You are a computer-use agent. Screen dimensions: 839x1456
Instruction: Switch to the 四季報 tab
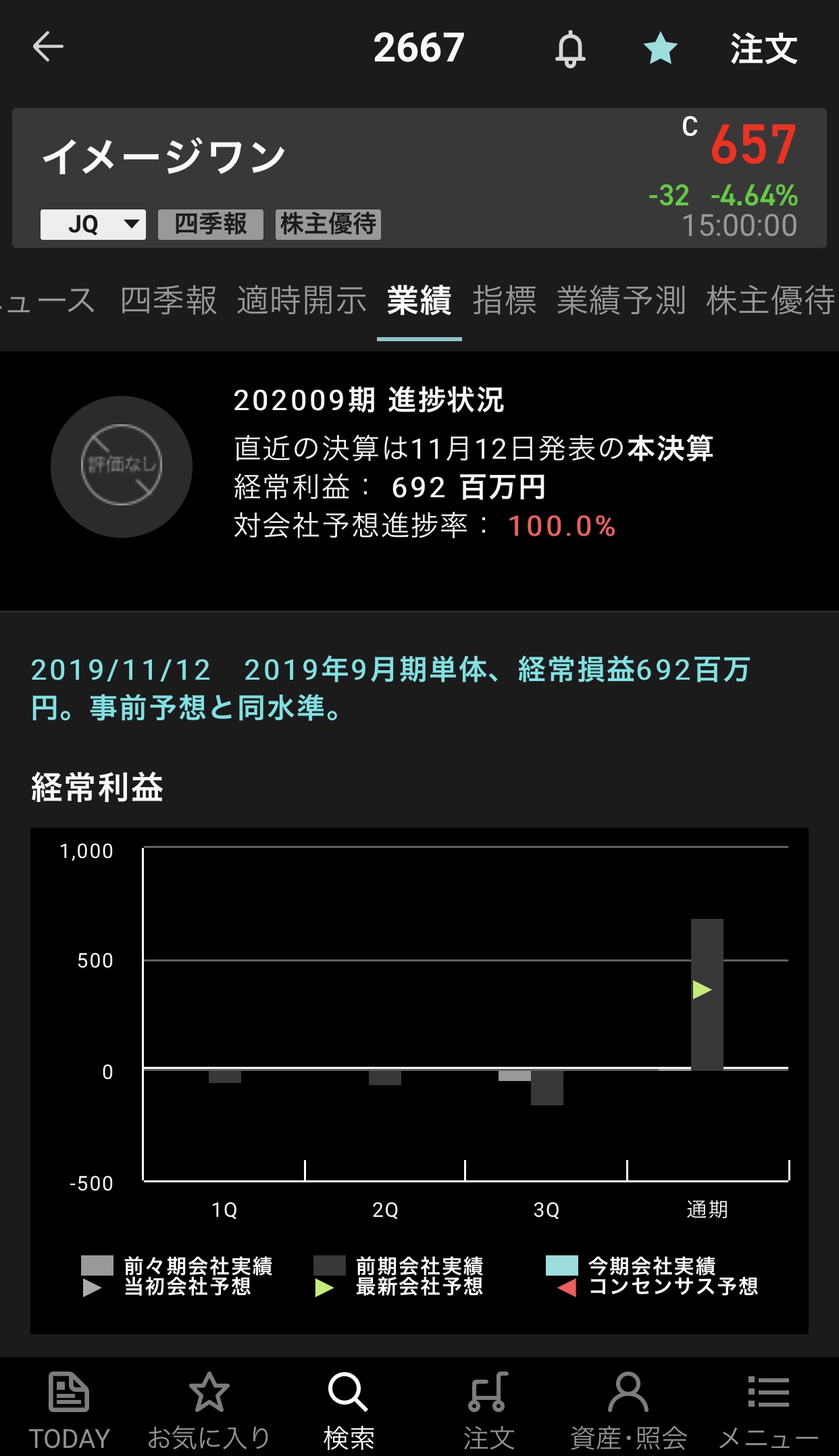pyautogui.click(x=168, y=301)
